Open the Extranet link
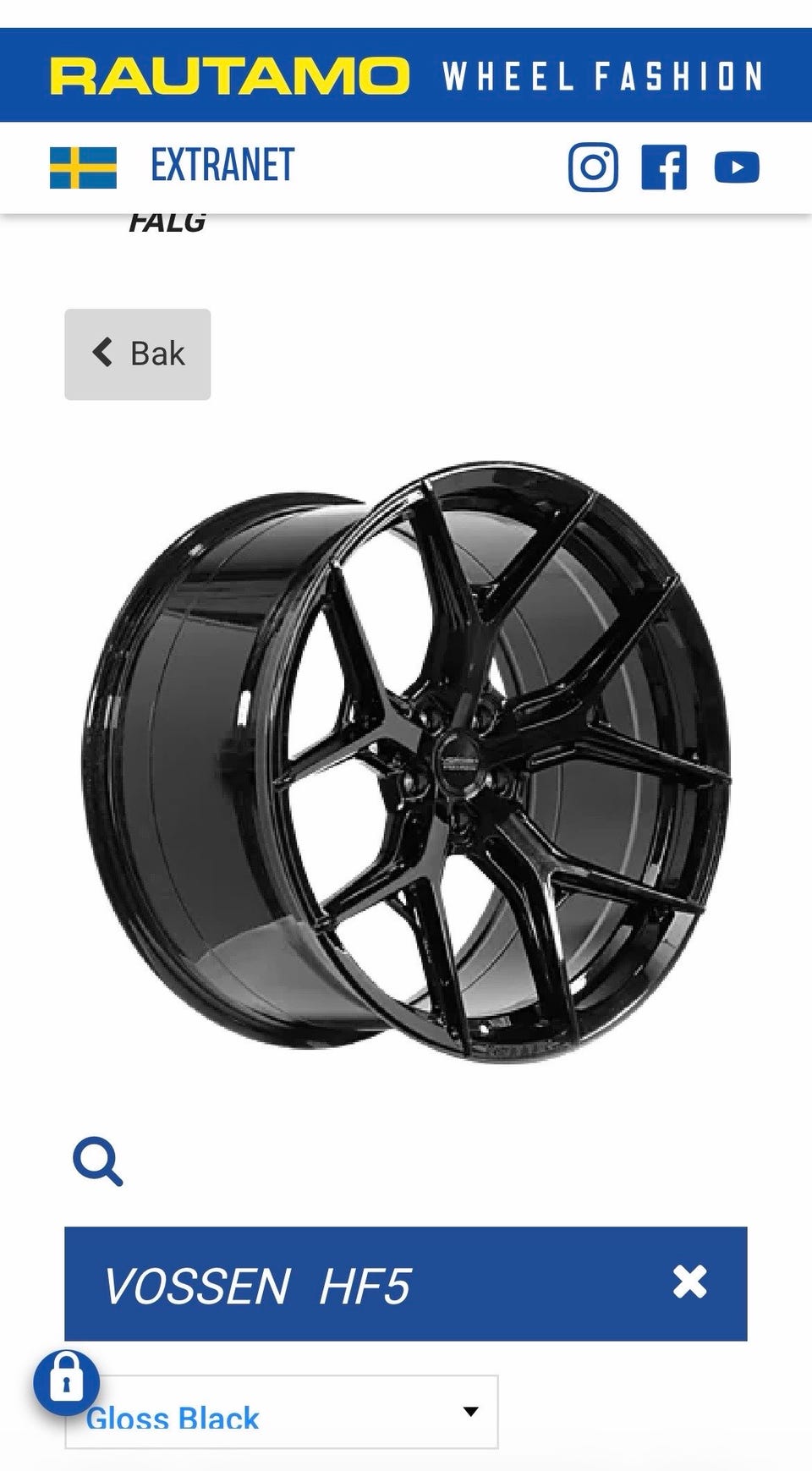The height and width of the screenshot is (1471, 812). [222, 166]
